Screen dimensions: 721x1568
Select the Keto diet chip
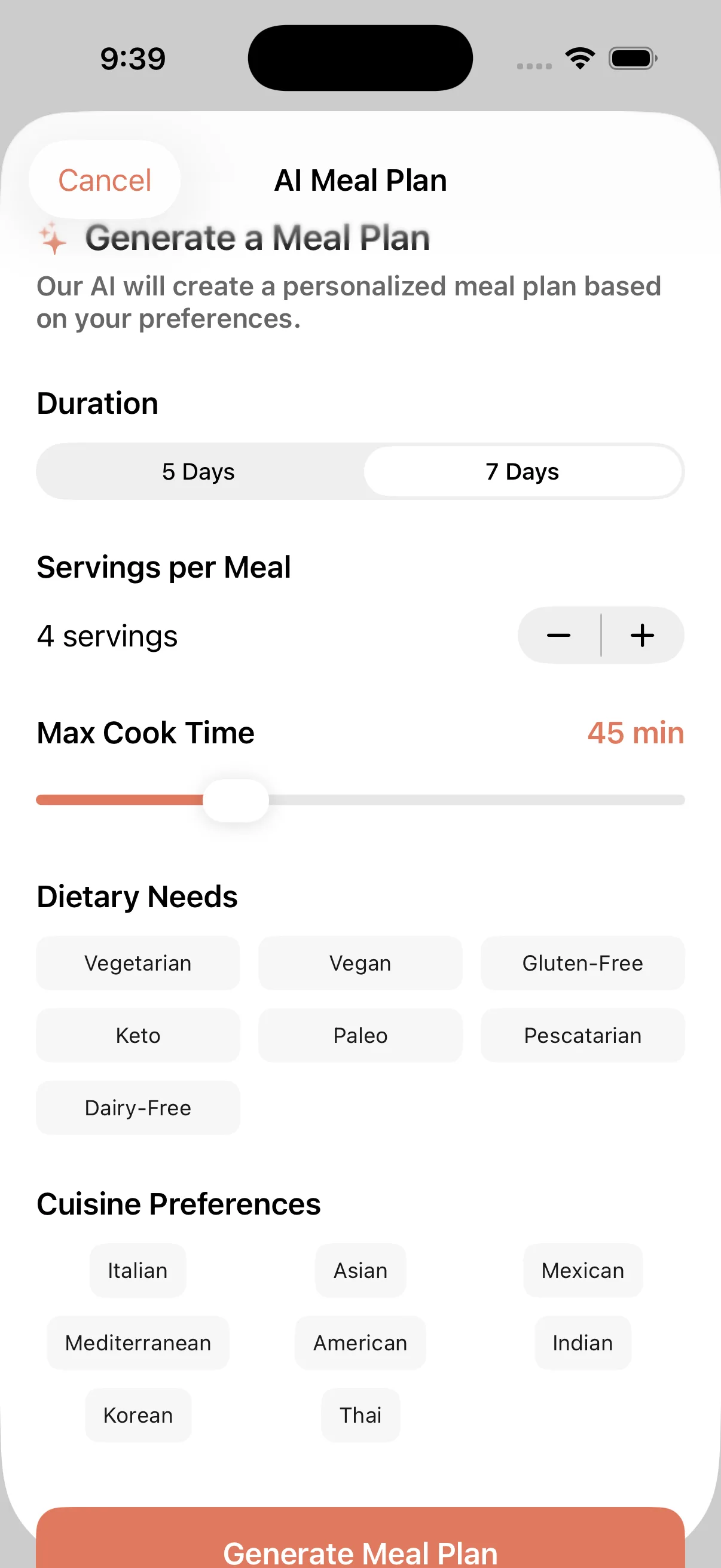[138, 1035]
